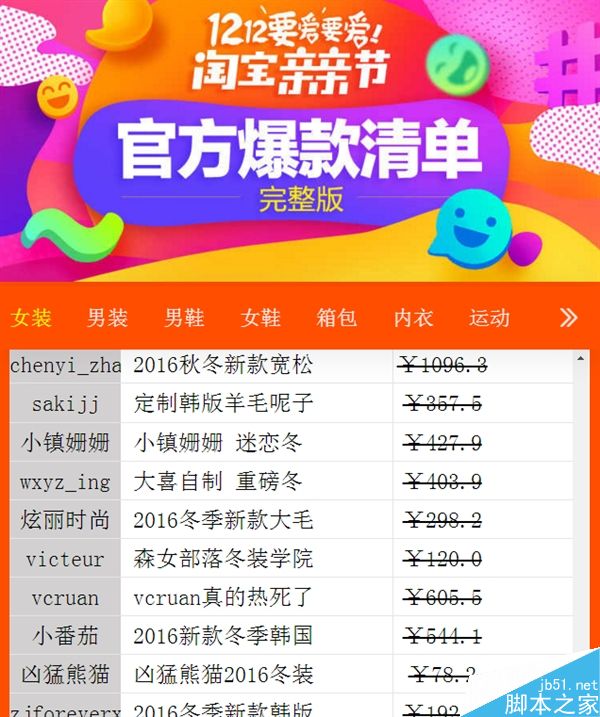Tap the list's scroll-up arrow

581,358
